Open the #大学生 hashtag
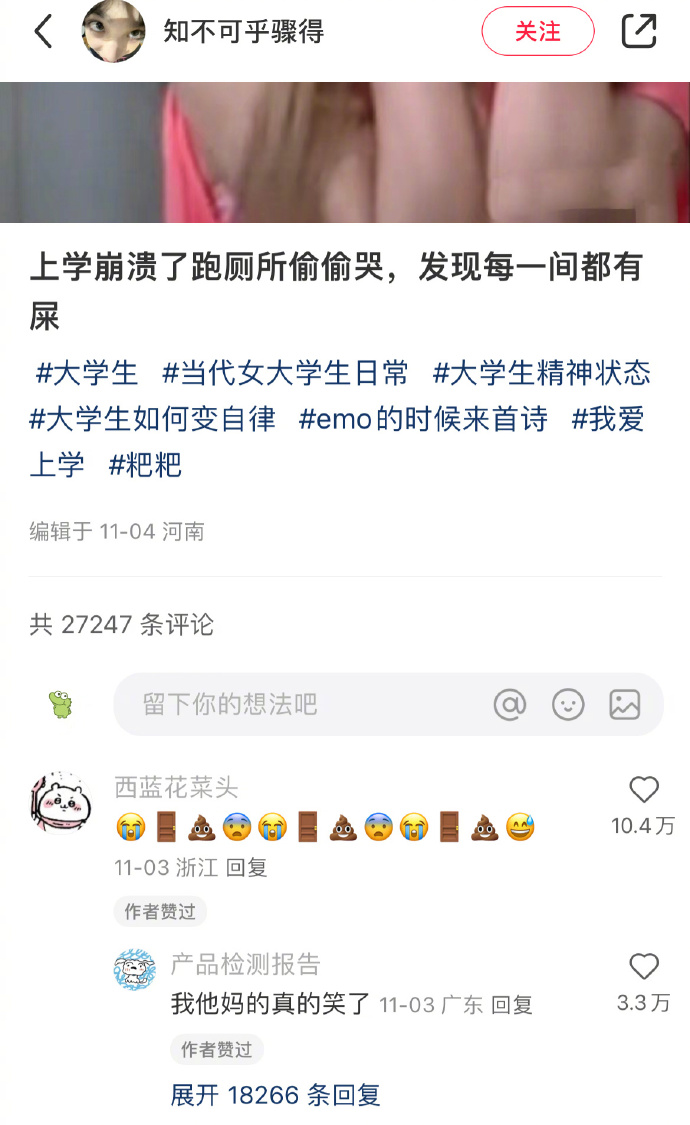Image resolution: width=690 pixels, height=1125 pixels. point(87,373)
